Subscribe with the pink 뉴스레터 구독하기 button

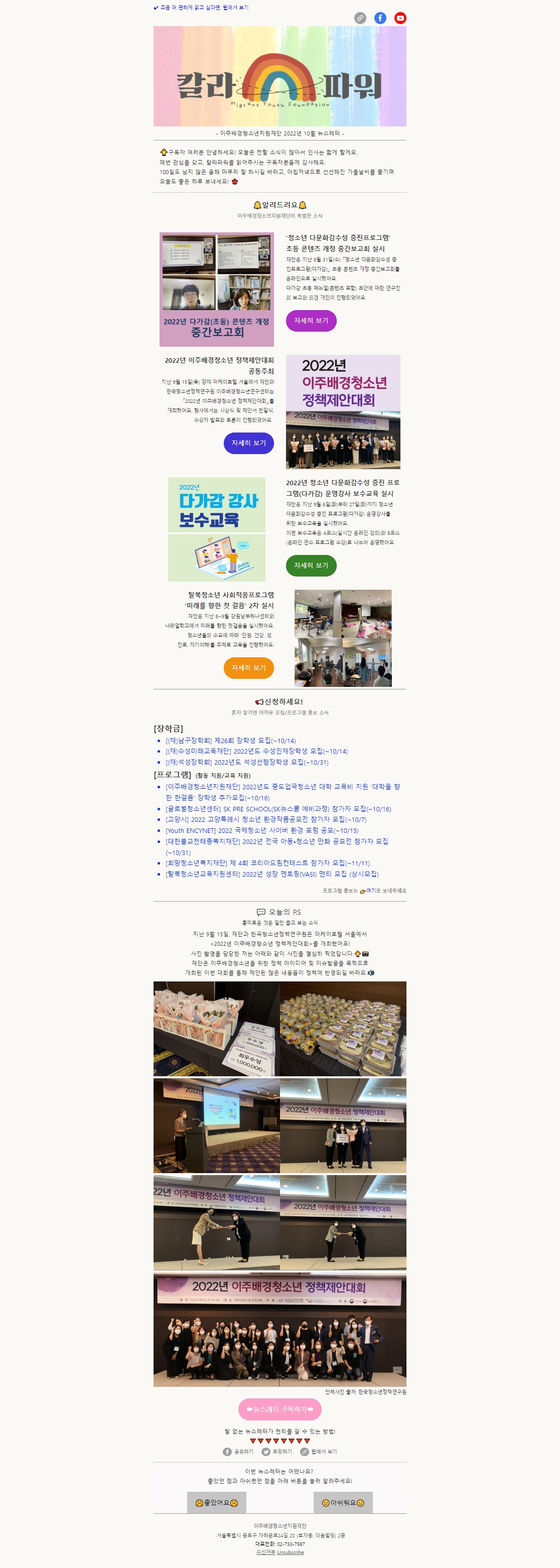[279, 1409]
